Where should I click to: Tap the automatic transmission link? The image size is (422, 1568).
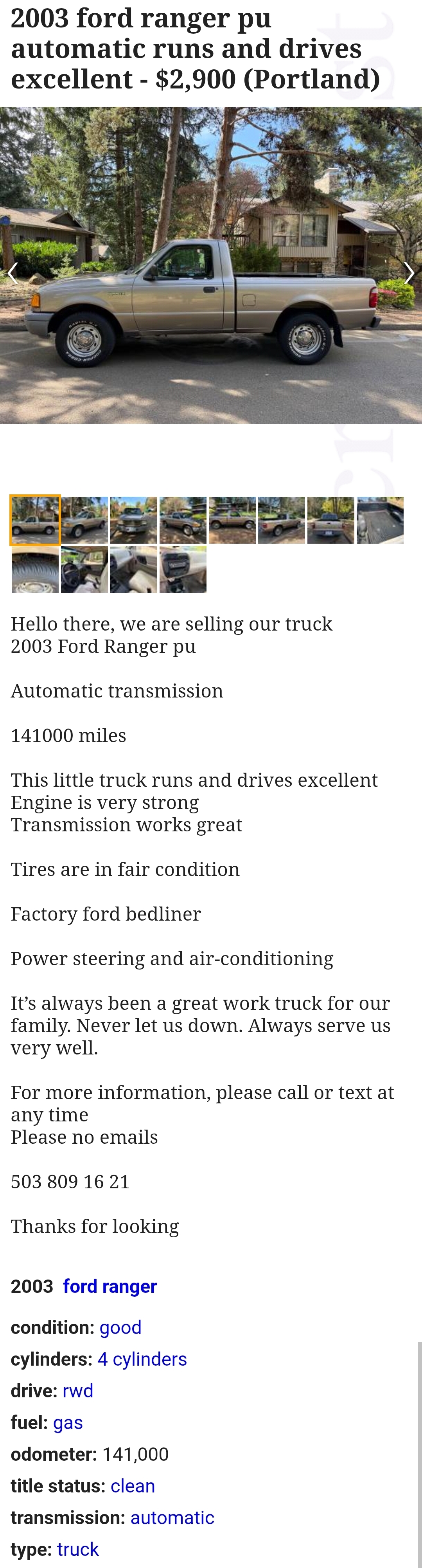coord(172,1517)
